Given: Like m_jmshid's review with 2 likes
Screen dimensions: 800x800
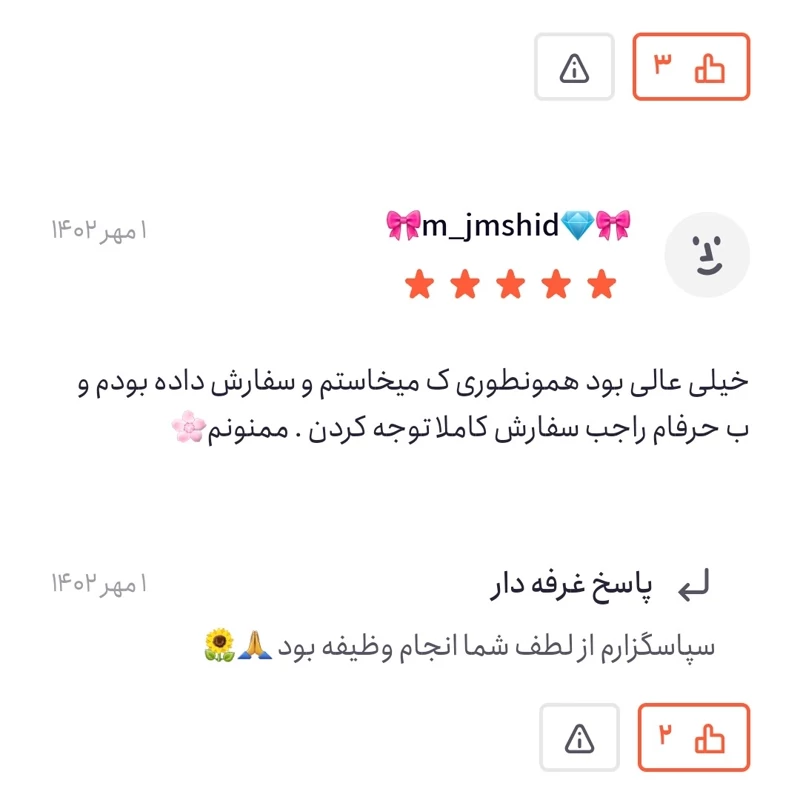Looking at the screenshot, I should [x=691, y=738].
